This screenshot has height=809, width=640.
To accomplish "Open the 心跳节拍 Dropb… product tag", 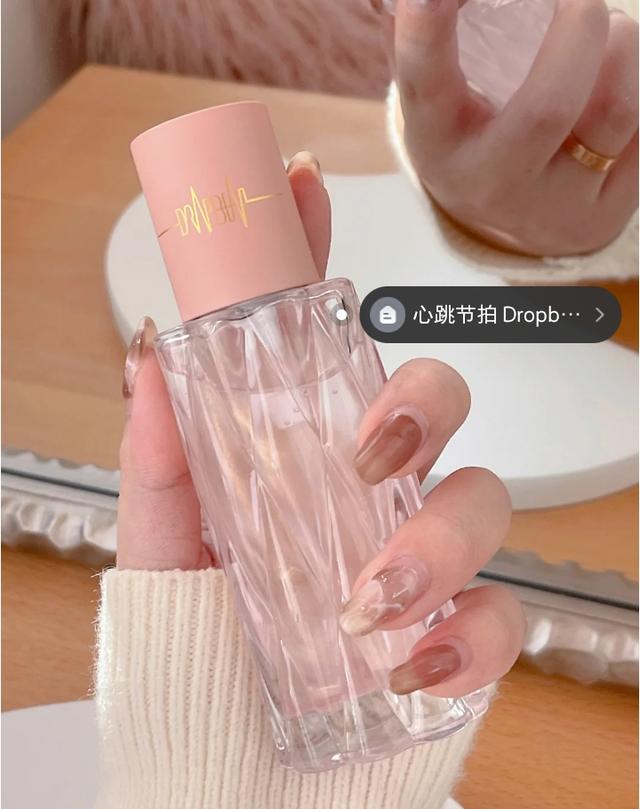I will click(x=490, y=314).
